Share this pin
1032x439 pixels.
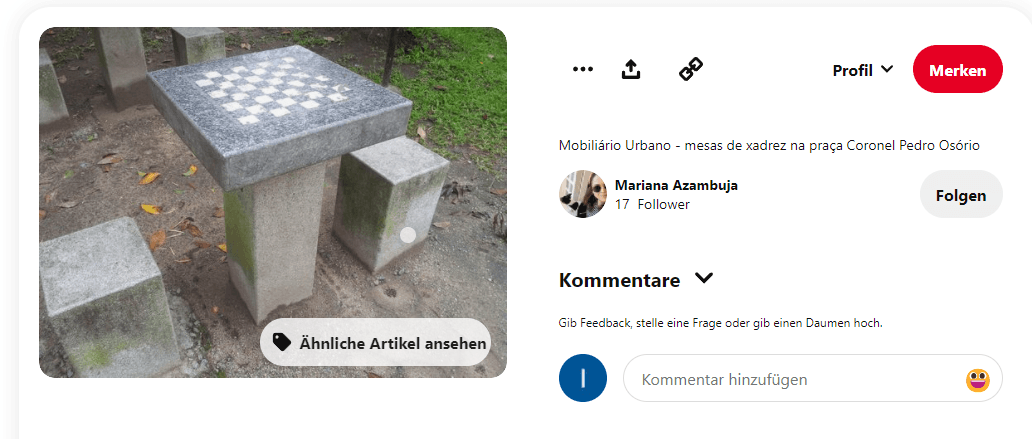(x=631, y=69)
